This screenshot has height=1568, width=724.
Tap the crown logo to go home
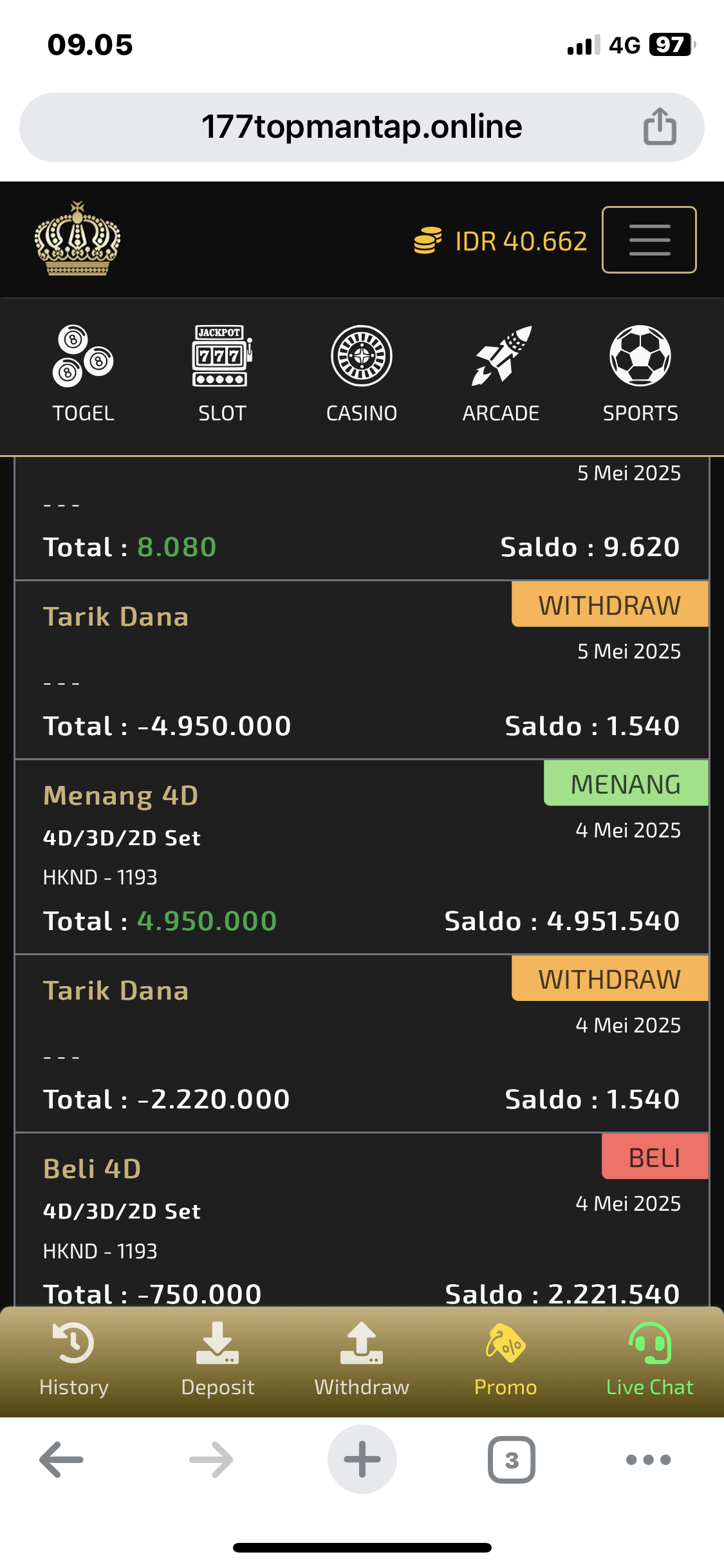pos(77,239)
